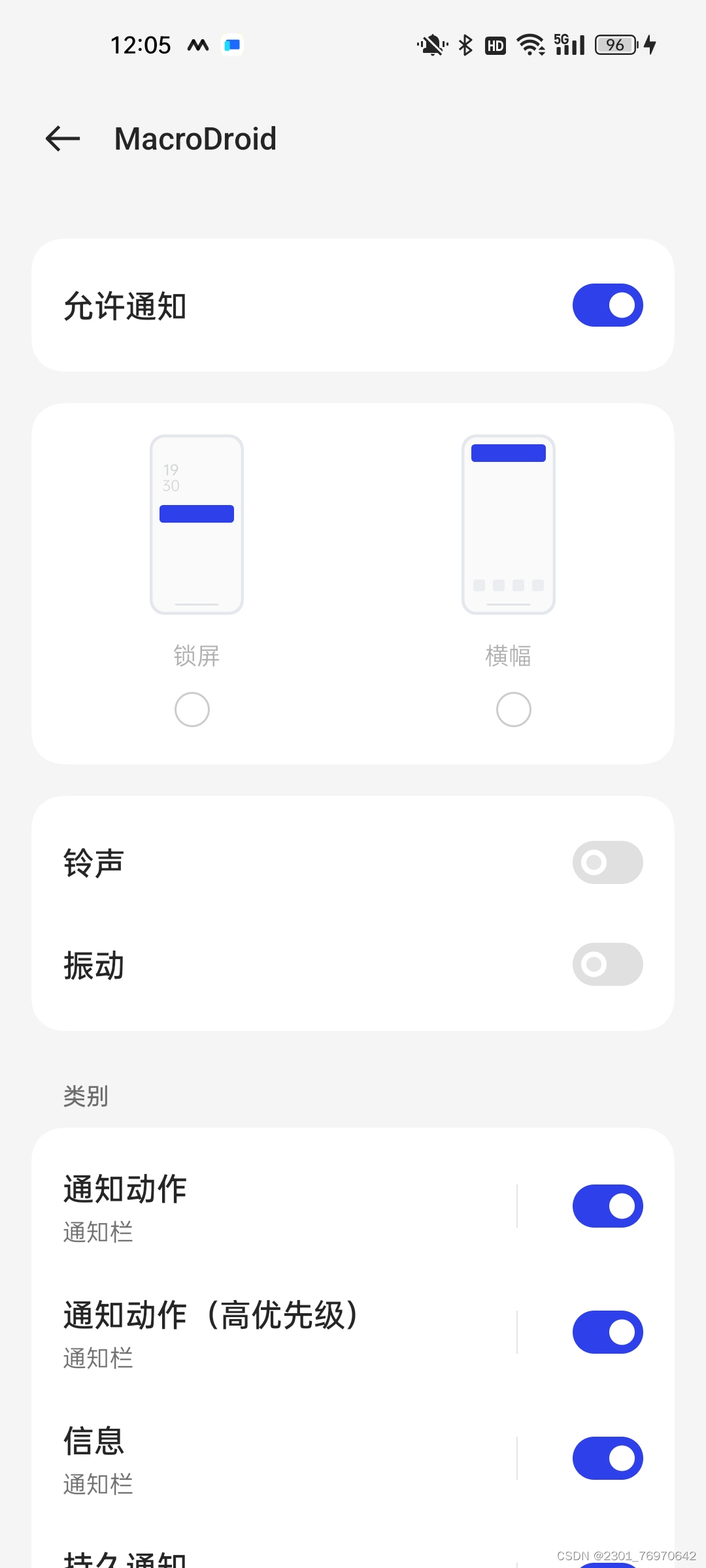Disable the 允许通知 switch
This screenshot has width=706, height=1568.
pyautogui.click(x=607, y=304)
